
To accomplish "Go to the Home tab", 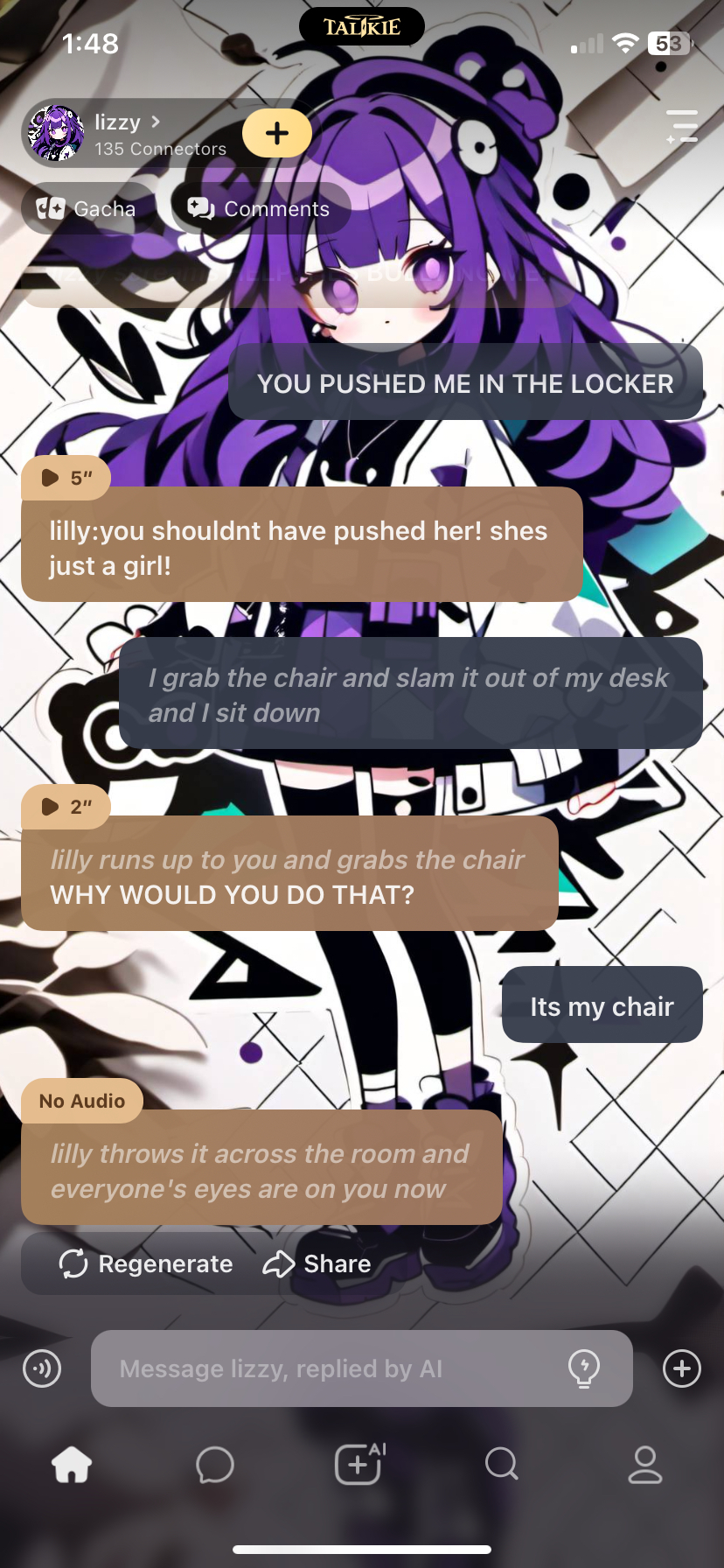I will (x=72, y=1464).
